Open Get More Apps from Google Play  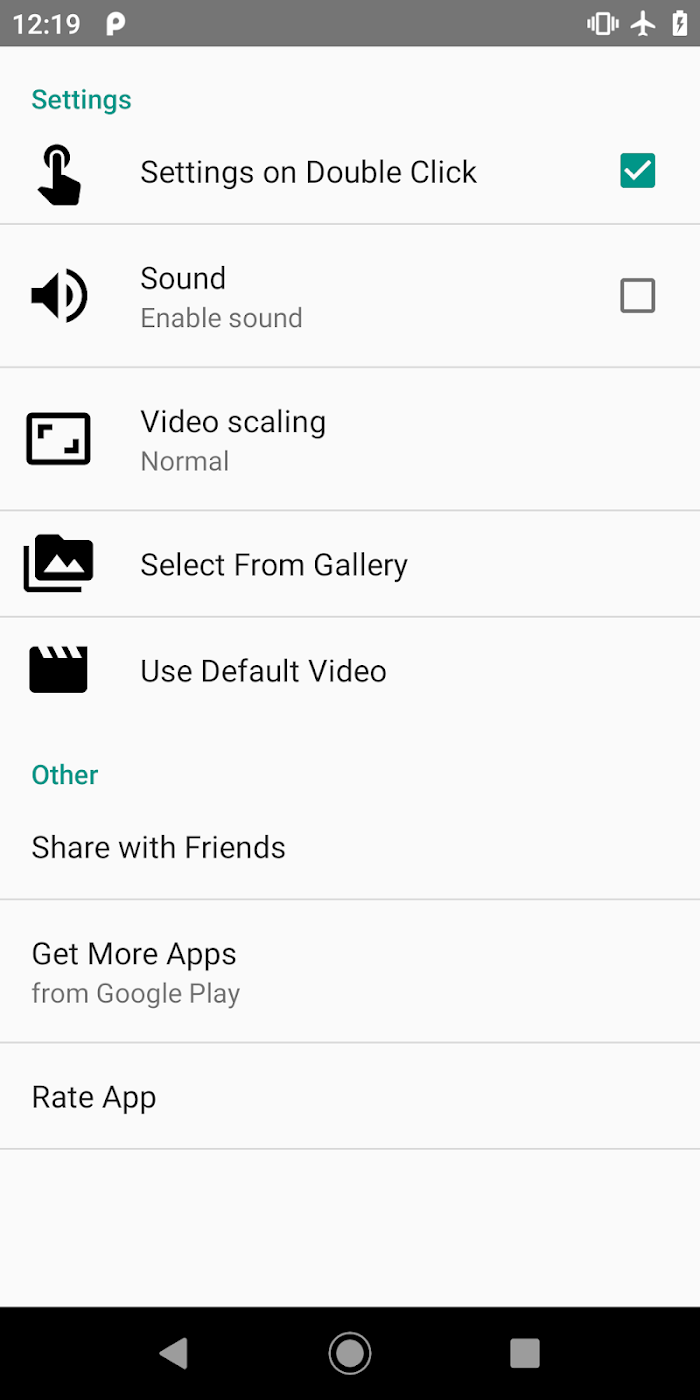(x=350, y=971)
